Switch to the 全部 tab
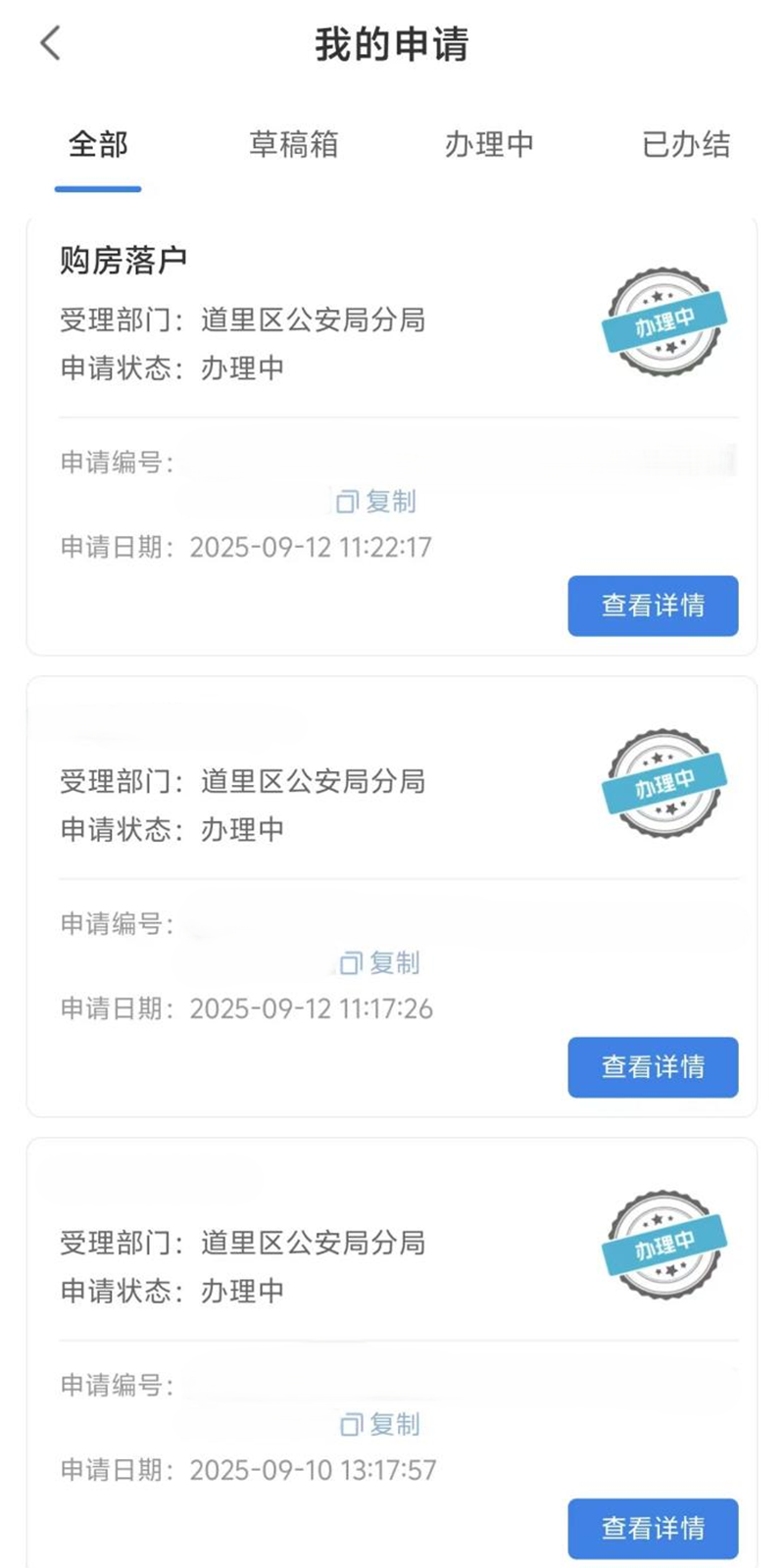Screen dimensions: 784x1568 [x=98, y=145]
